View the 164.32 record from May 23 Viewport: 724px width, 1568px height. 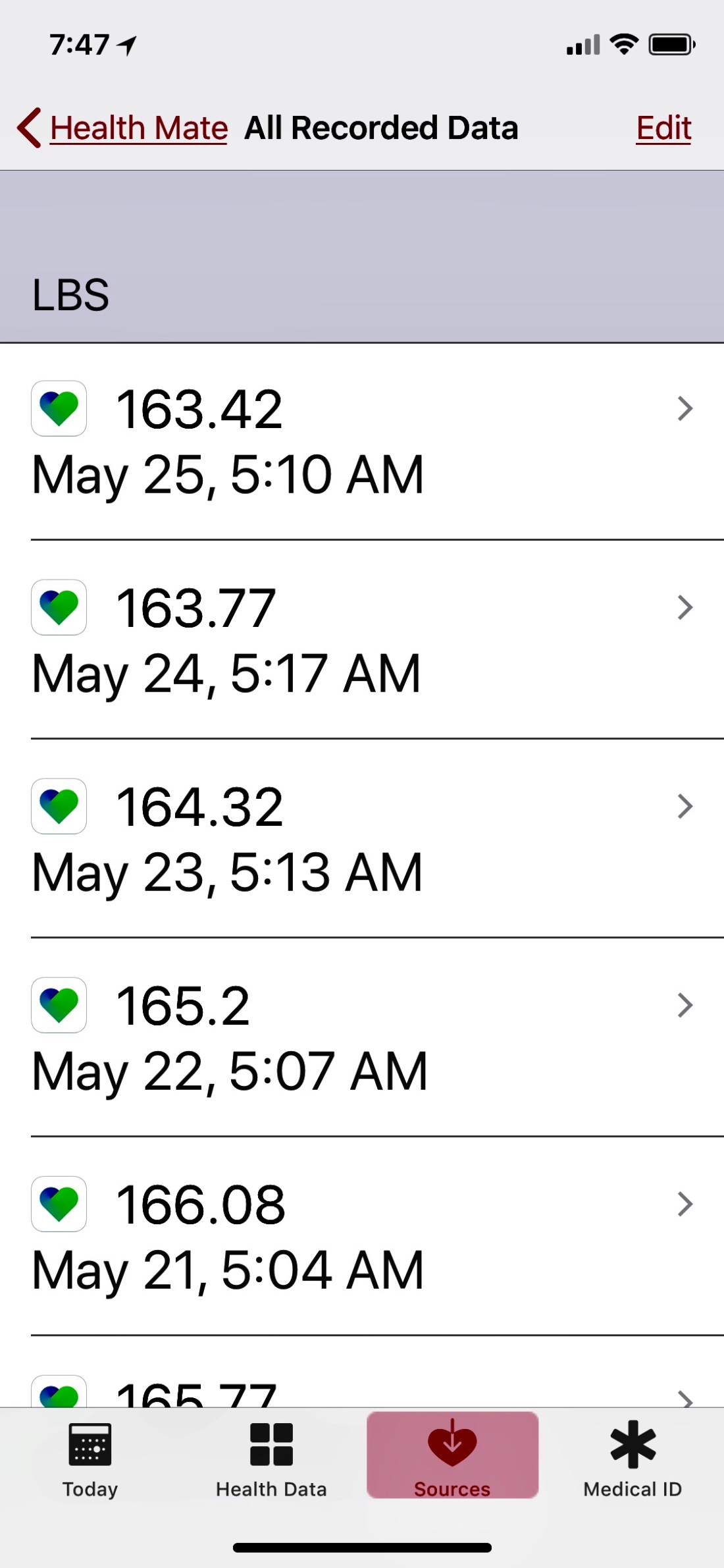[x=362, y=839]
